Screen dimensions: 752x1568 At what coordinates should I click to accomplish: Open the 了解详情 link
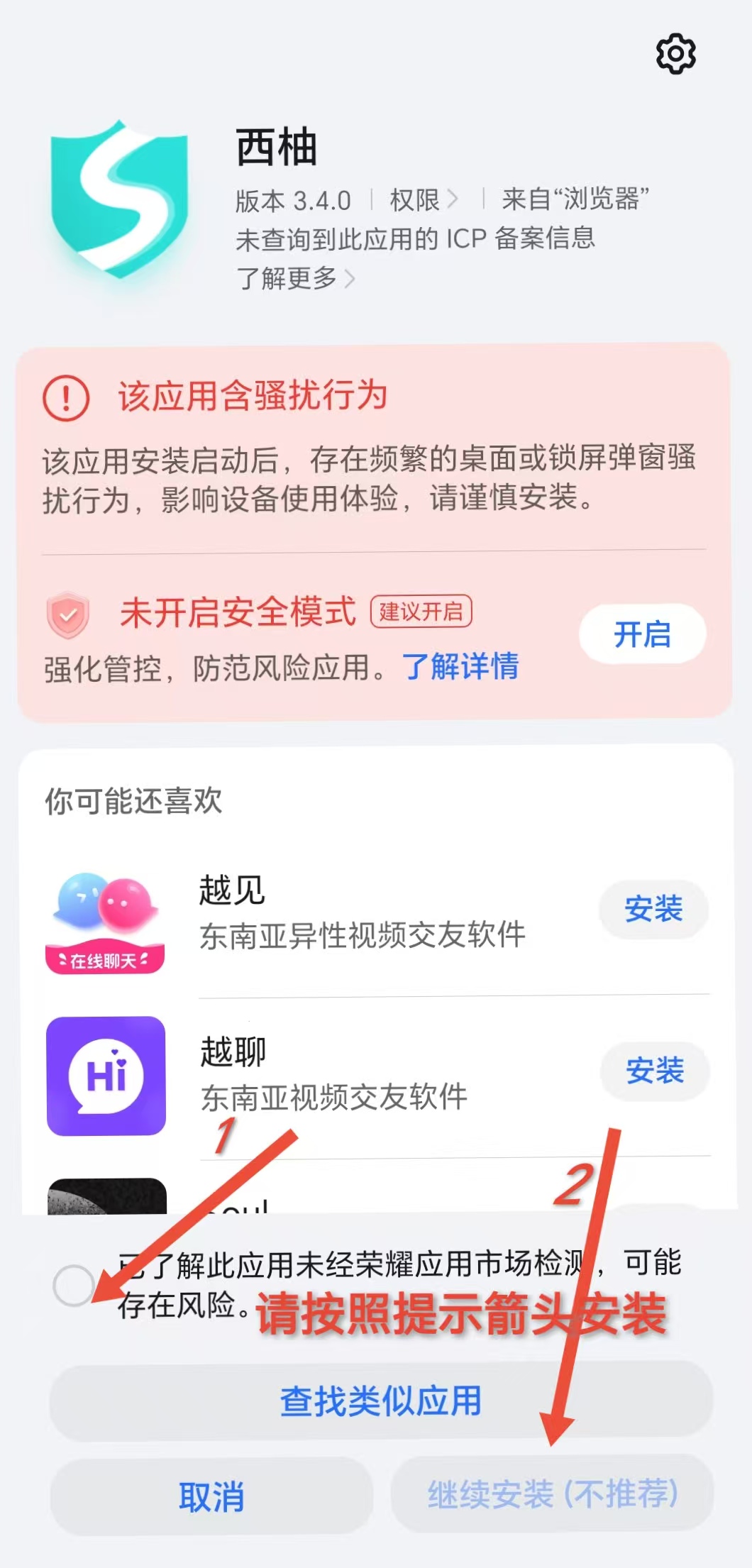pos(460,667)
